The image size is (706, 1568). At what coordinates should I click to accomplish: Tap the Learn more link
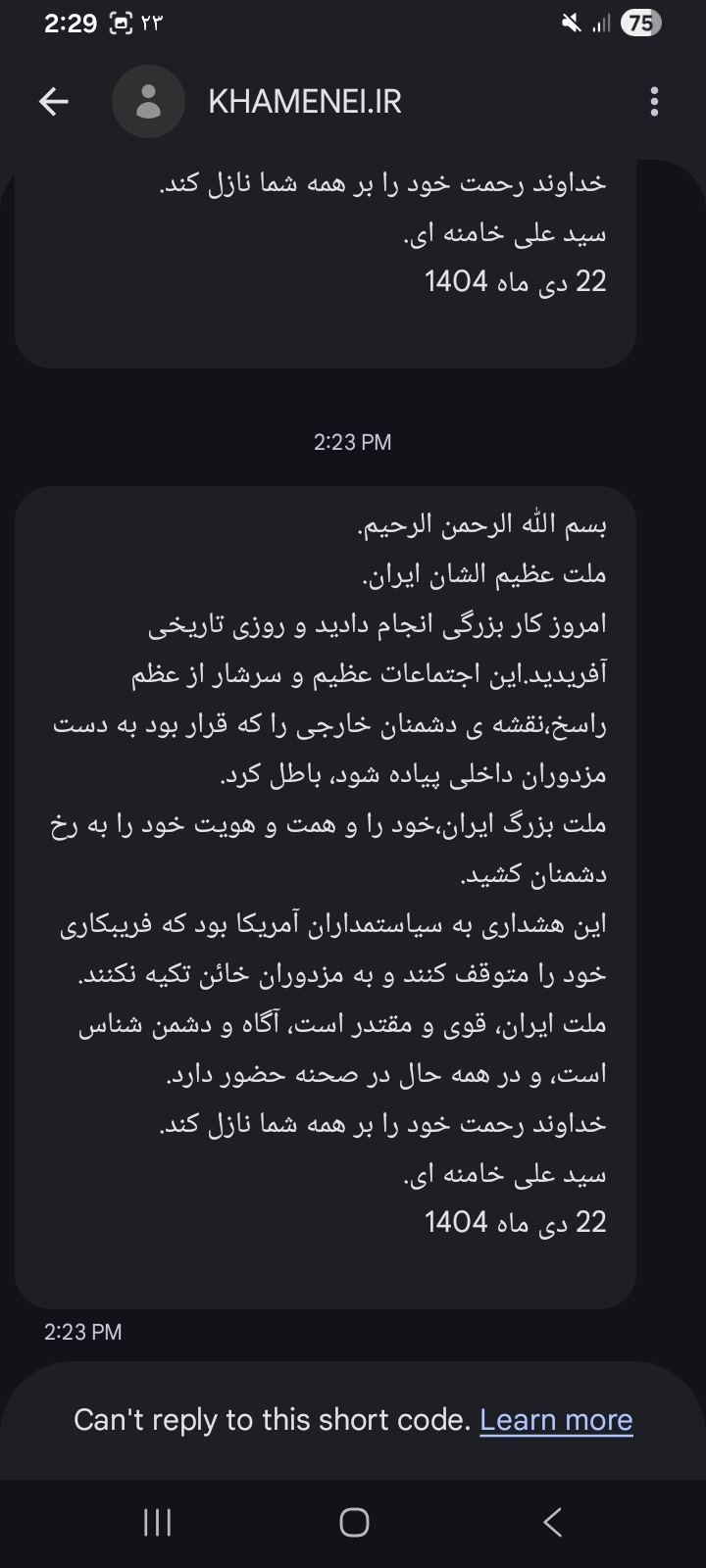click(x=556, y=1420)
